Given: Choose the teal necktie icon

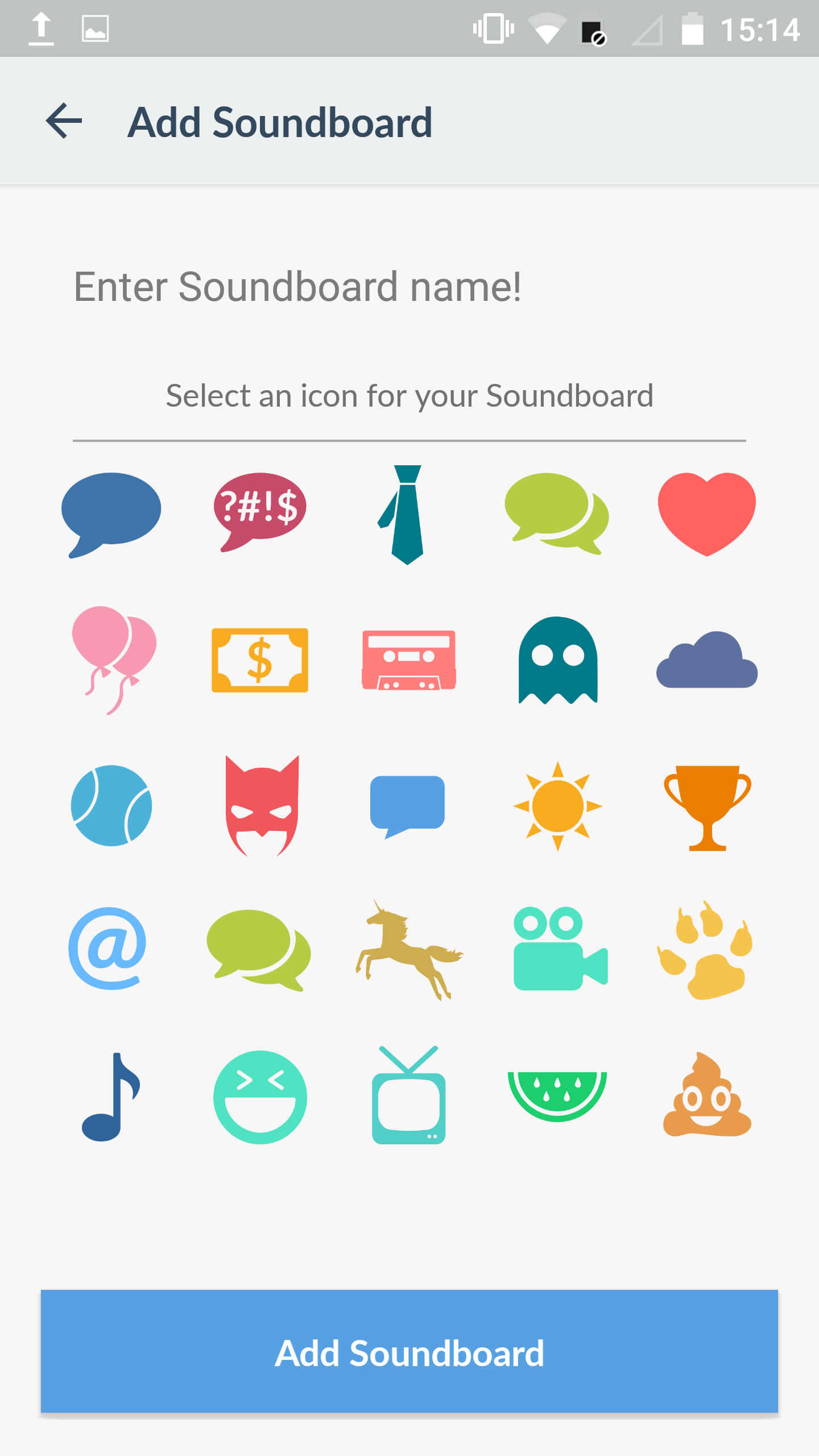Looking at the screenshot, I should 405,515.
